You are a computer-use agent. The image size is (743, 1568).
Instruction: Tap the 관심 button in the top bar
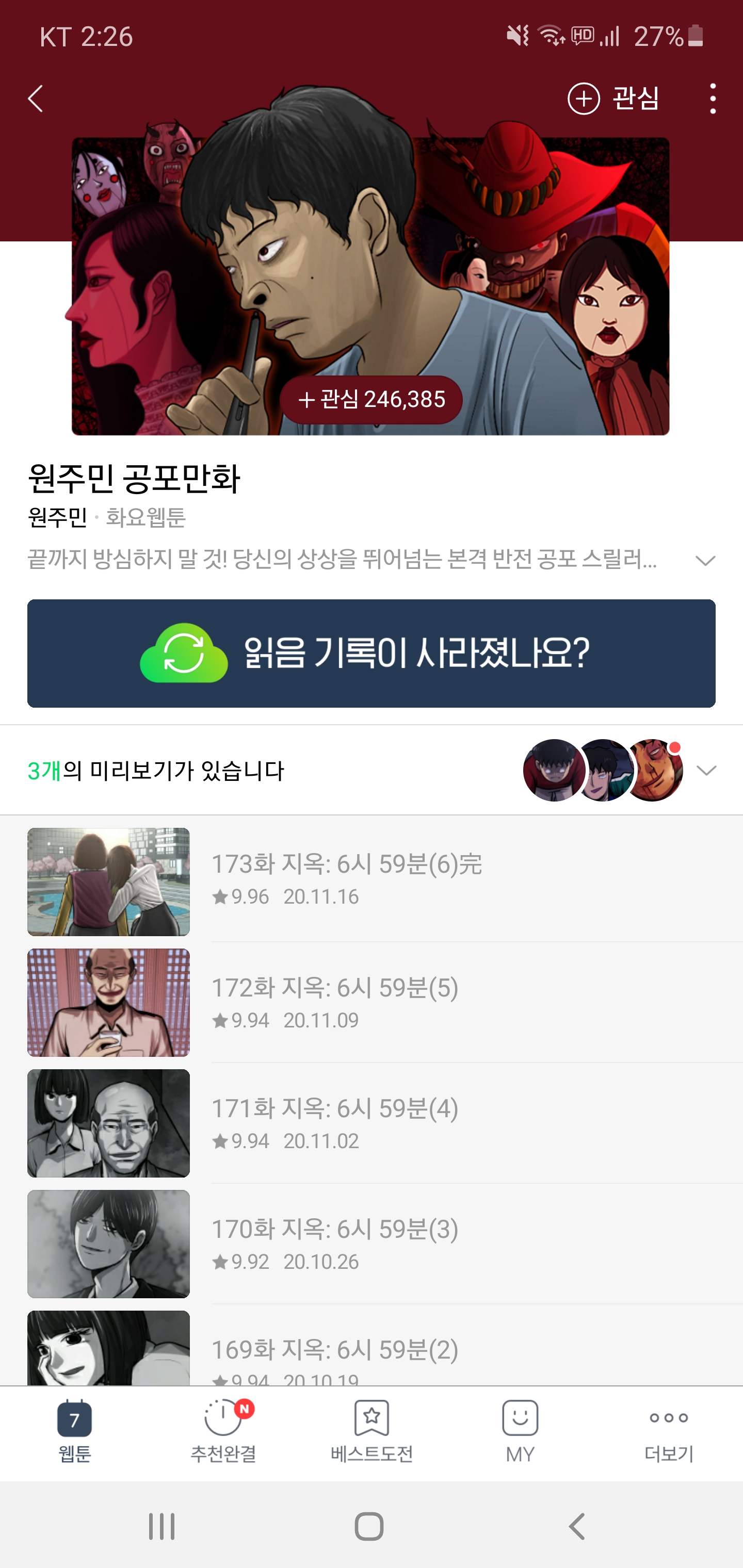(613, 99)
